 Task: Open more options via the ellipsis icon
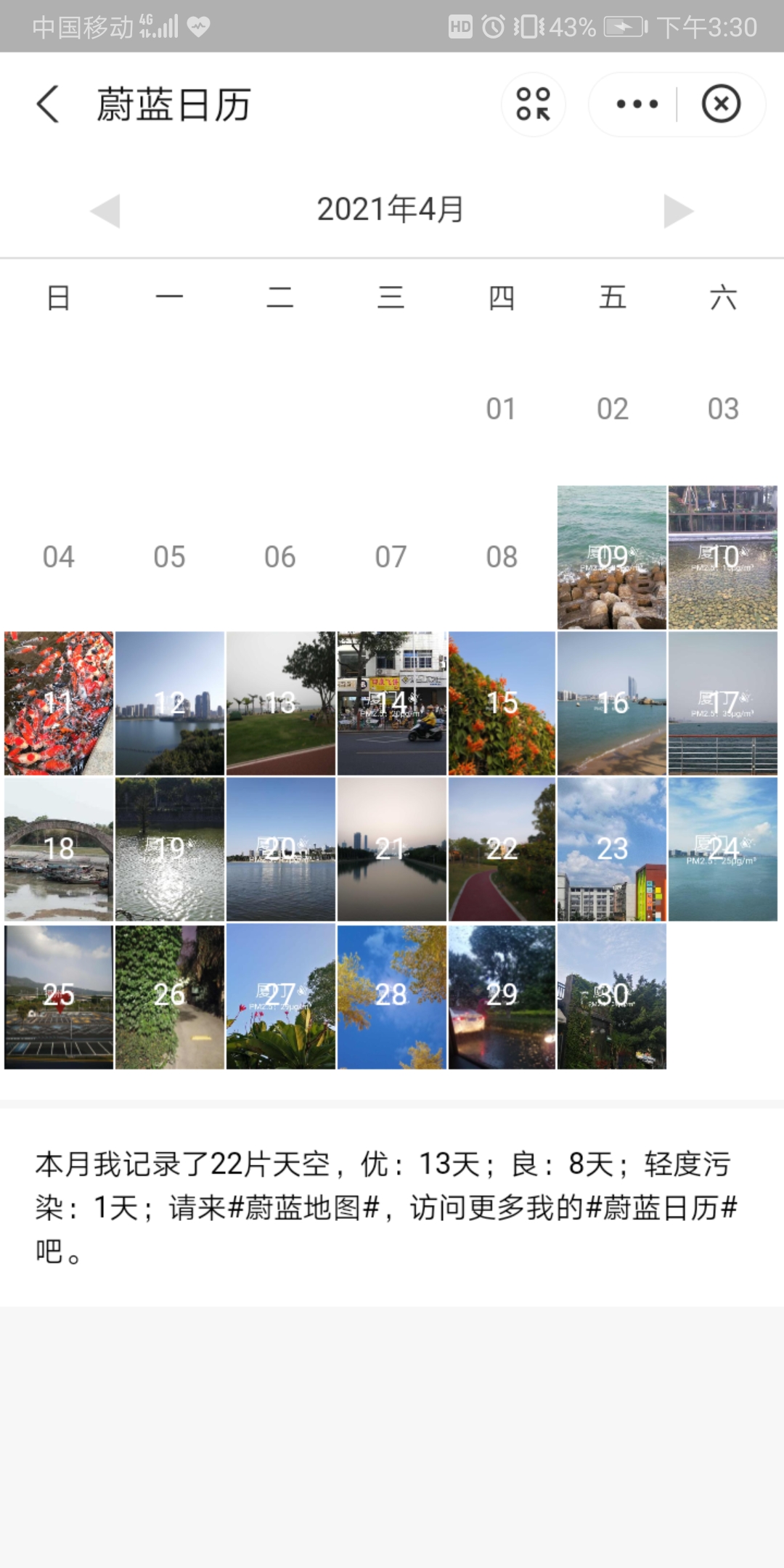[635, 105]
